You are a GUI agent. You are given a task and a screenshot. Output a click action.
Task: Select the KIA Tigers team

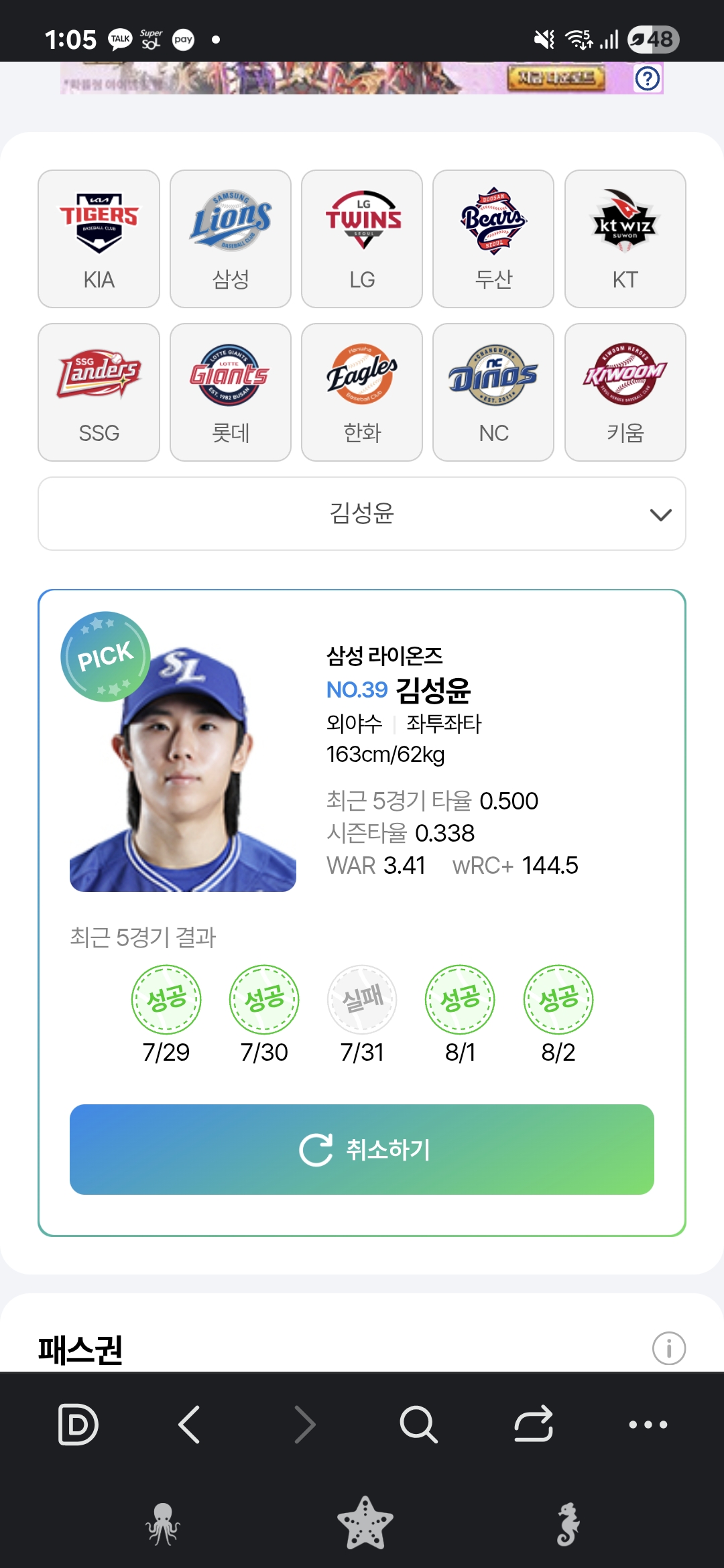99,239
